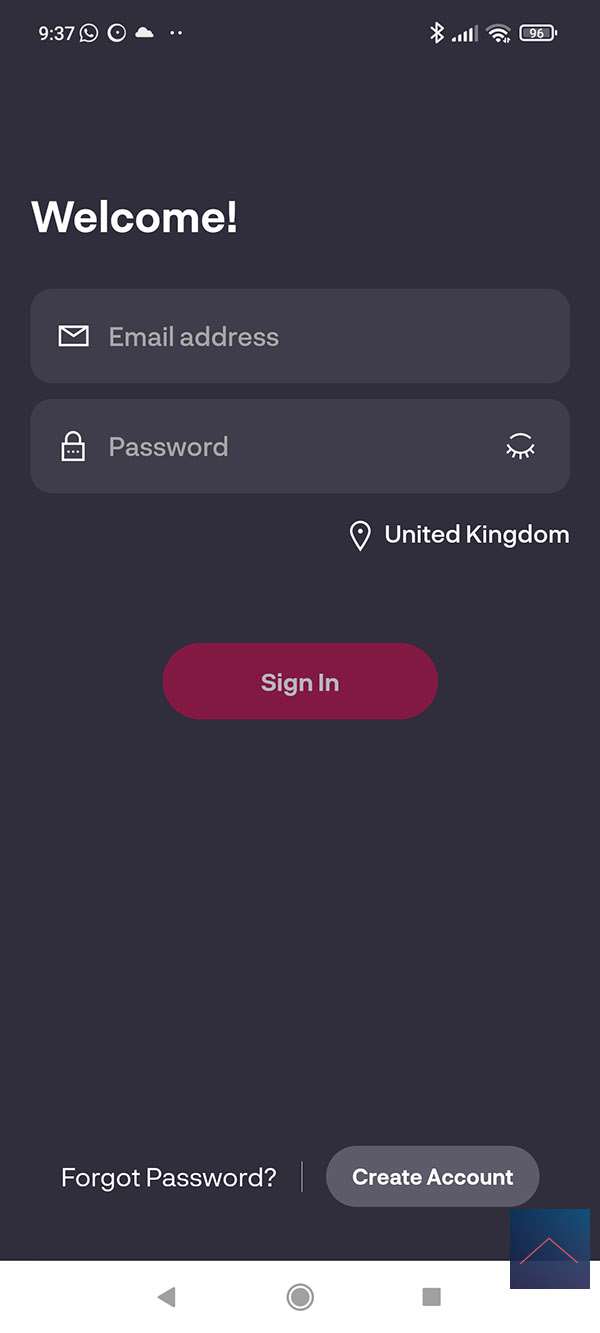The width and height of the screenshot is (600, 1333).
Task: Tap the Sign In button
Action: tap(300, 682)
